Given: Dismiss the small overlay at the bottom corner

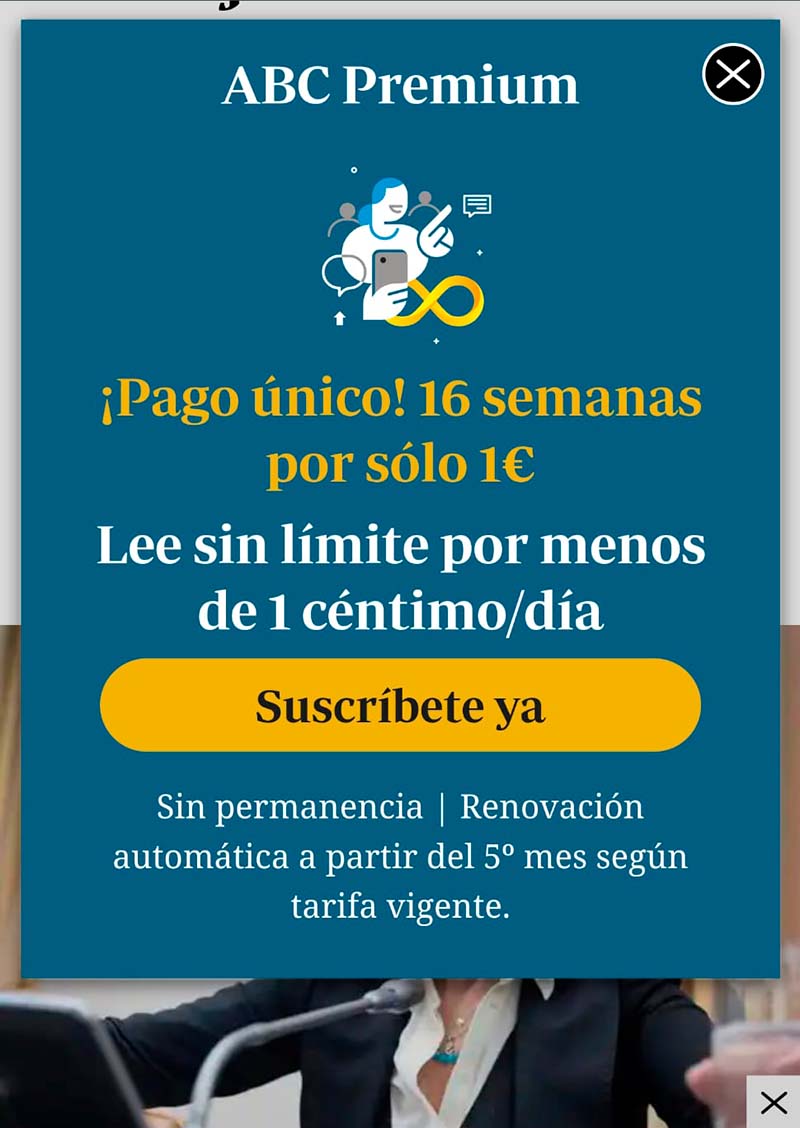Looking at the screenshot, I should tap(773, 1102).
